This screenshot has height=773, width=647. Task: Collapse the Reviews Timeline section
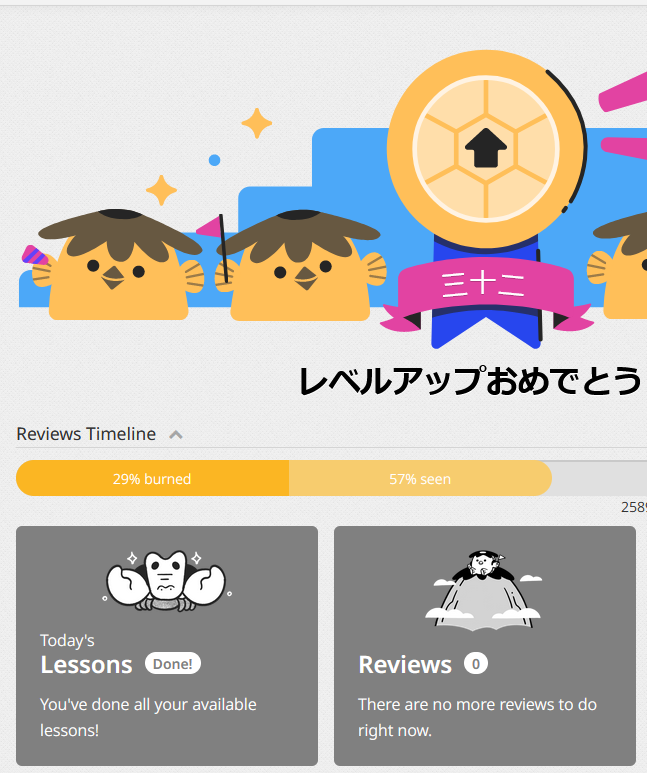coord(176,434)
